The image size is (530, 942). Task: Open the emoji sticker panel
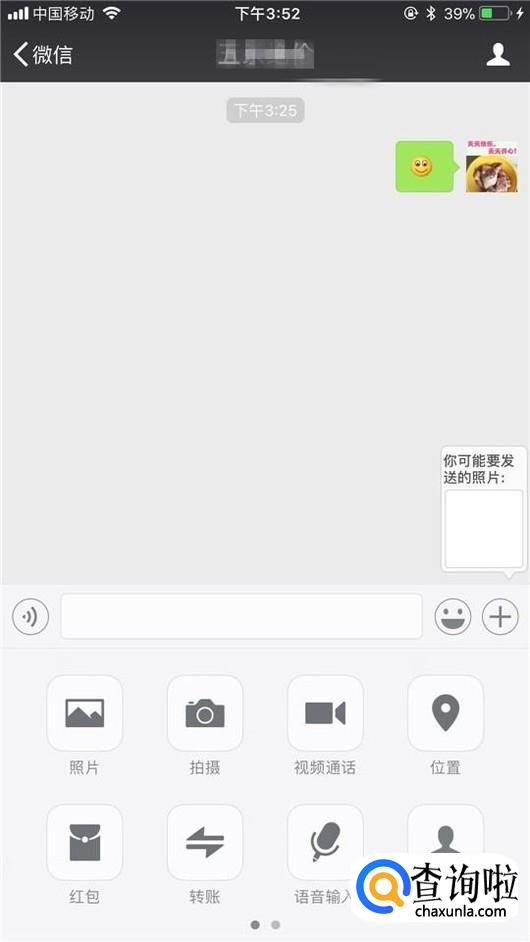coord(453,616)
